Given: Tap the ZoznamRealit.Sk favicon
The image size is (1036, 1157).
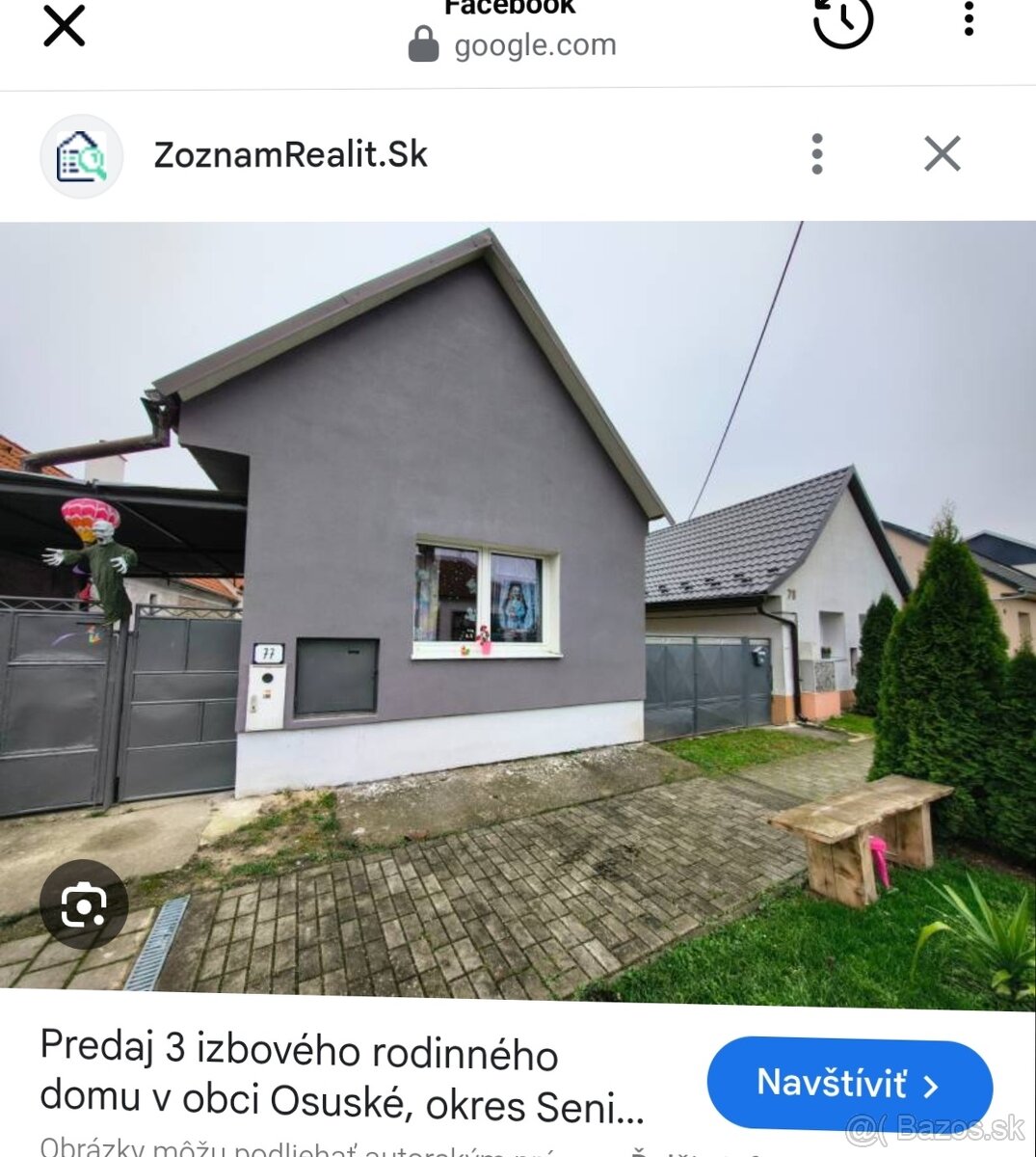Looking at the screenshot, I should click(81, 154).
